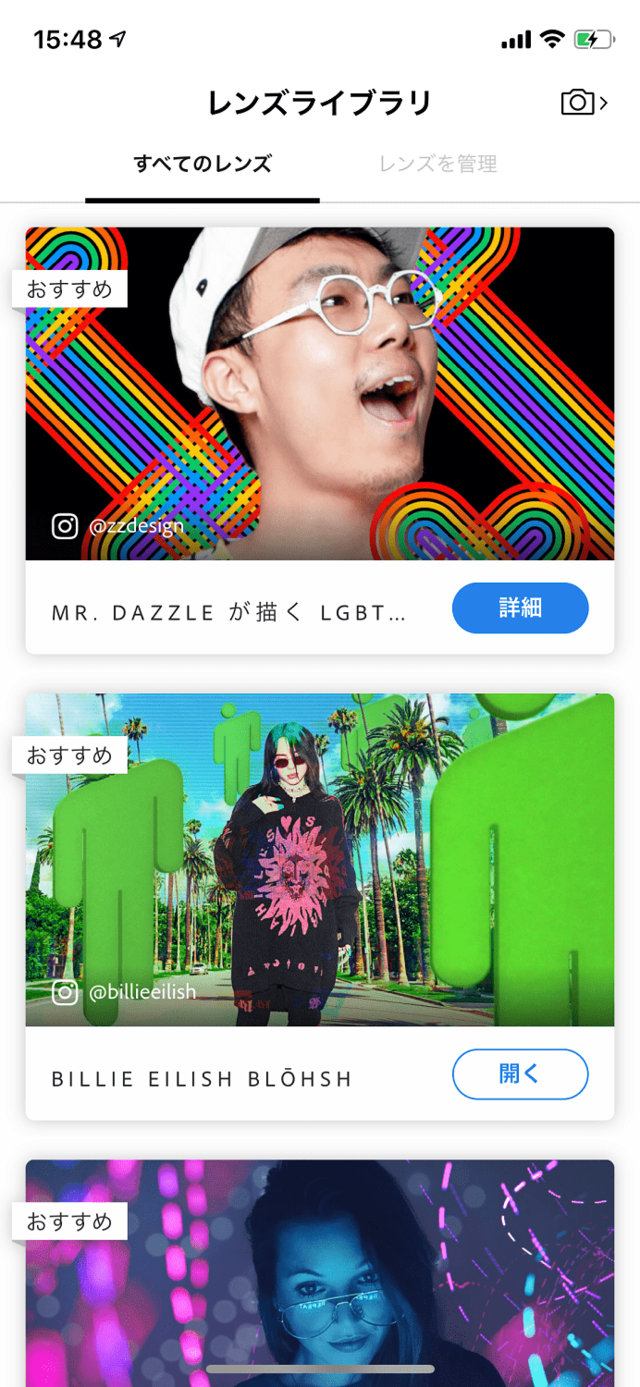
Task: Tap 詳細 on the Mr. Dazzle lens
Action: tap(520, 608)
